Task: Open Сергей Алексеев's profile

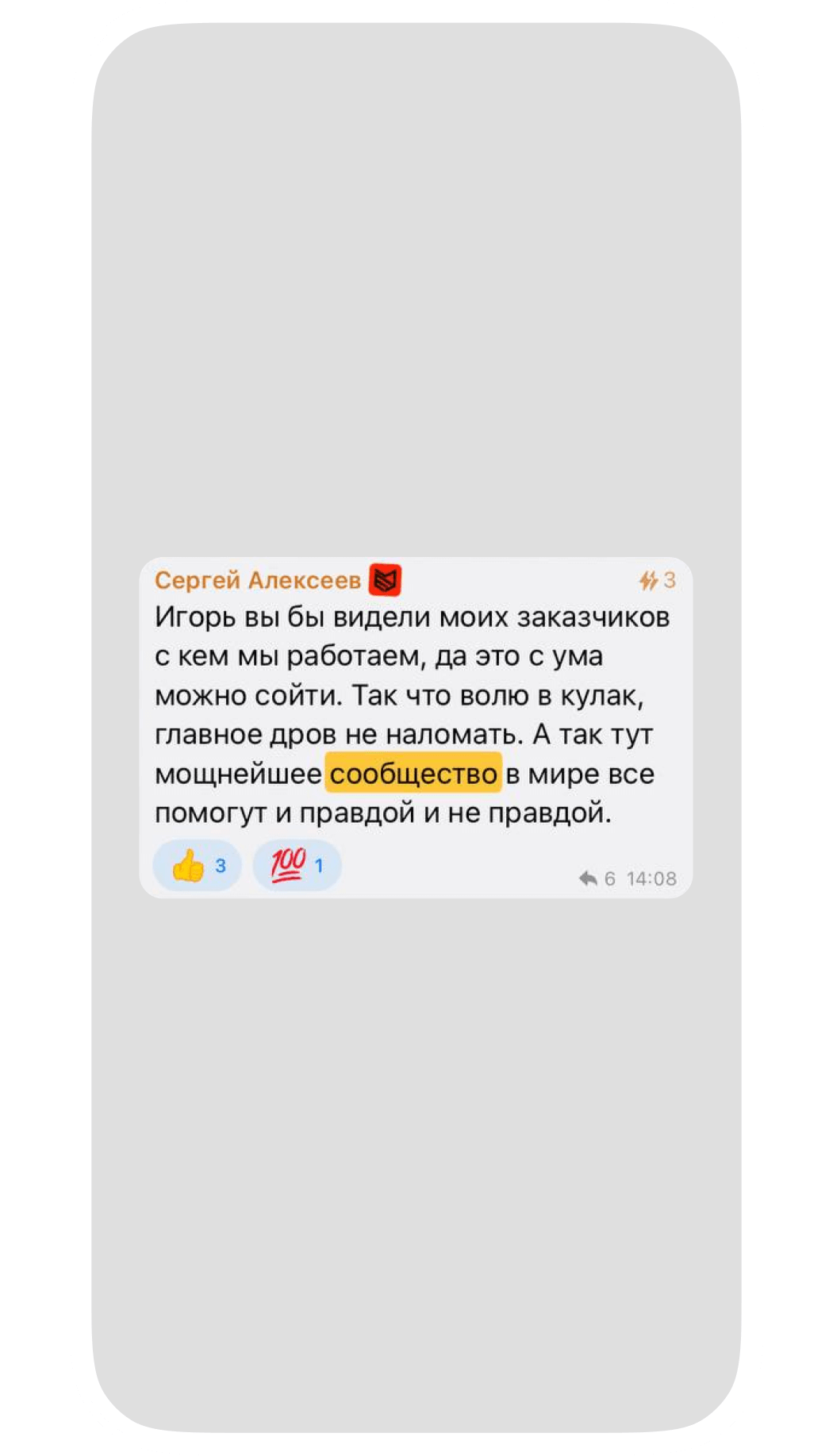Action: point(258,580)
